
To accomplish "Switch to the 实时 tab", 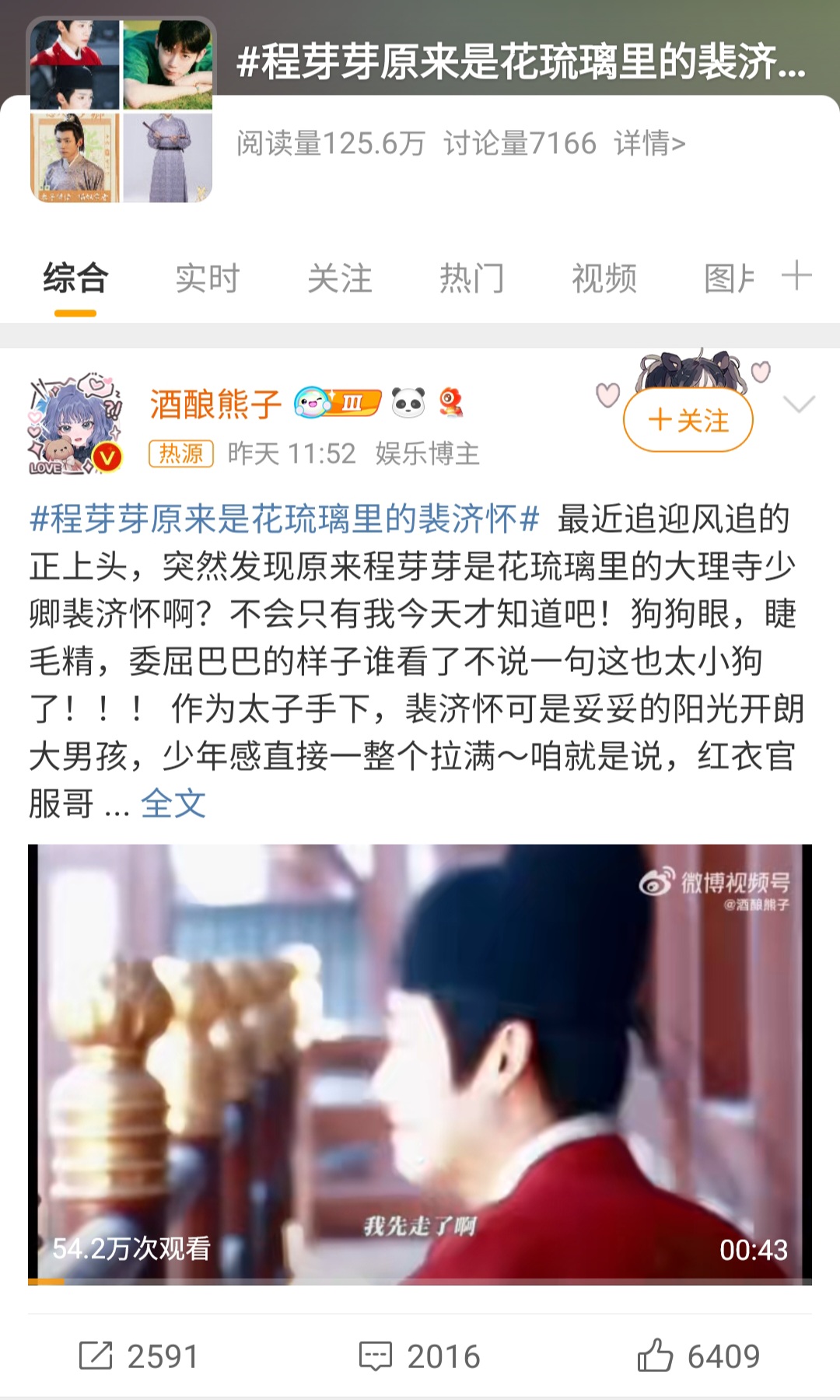I will tap(207, 278).
